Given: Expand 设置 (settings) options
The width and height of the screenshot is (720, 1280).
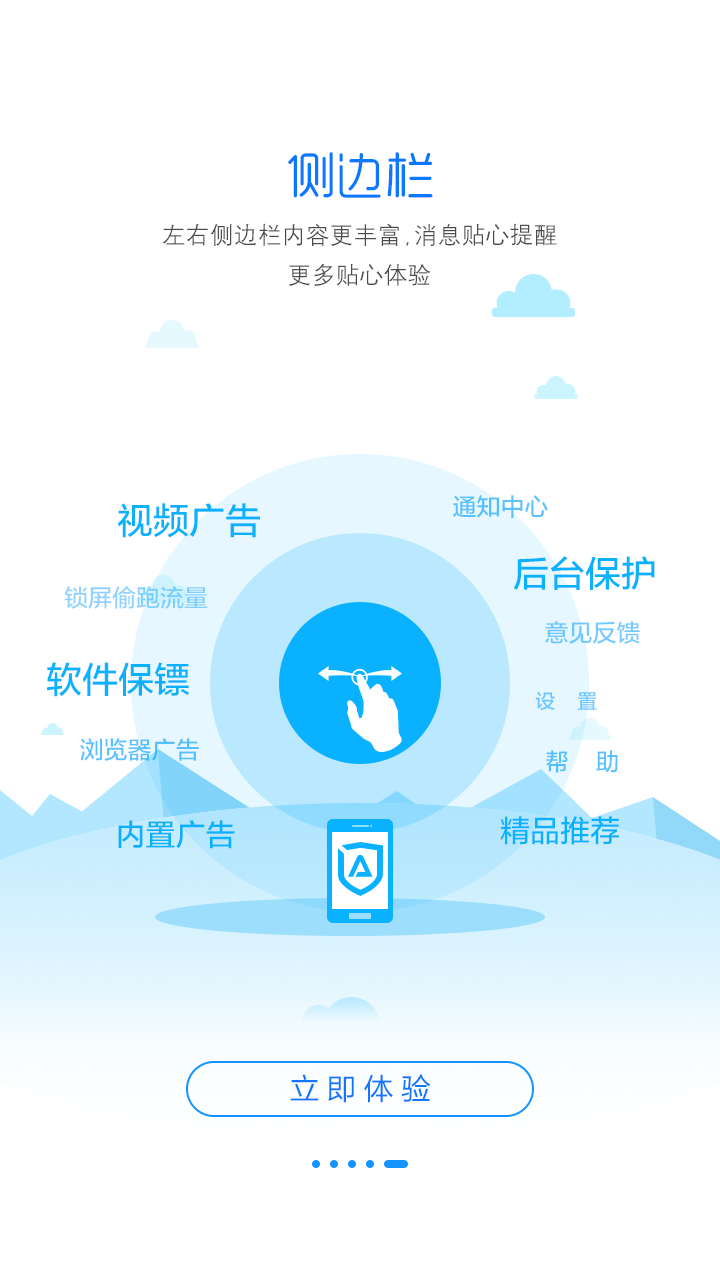Looking at the screenshot, I should tap(567, 701).
